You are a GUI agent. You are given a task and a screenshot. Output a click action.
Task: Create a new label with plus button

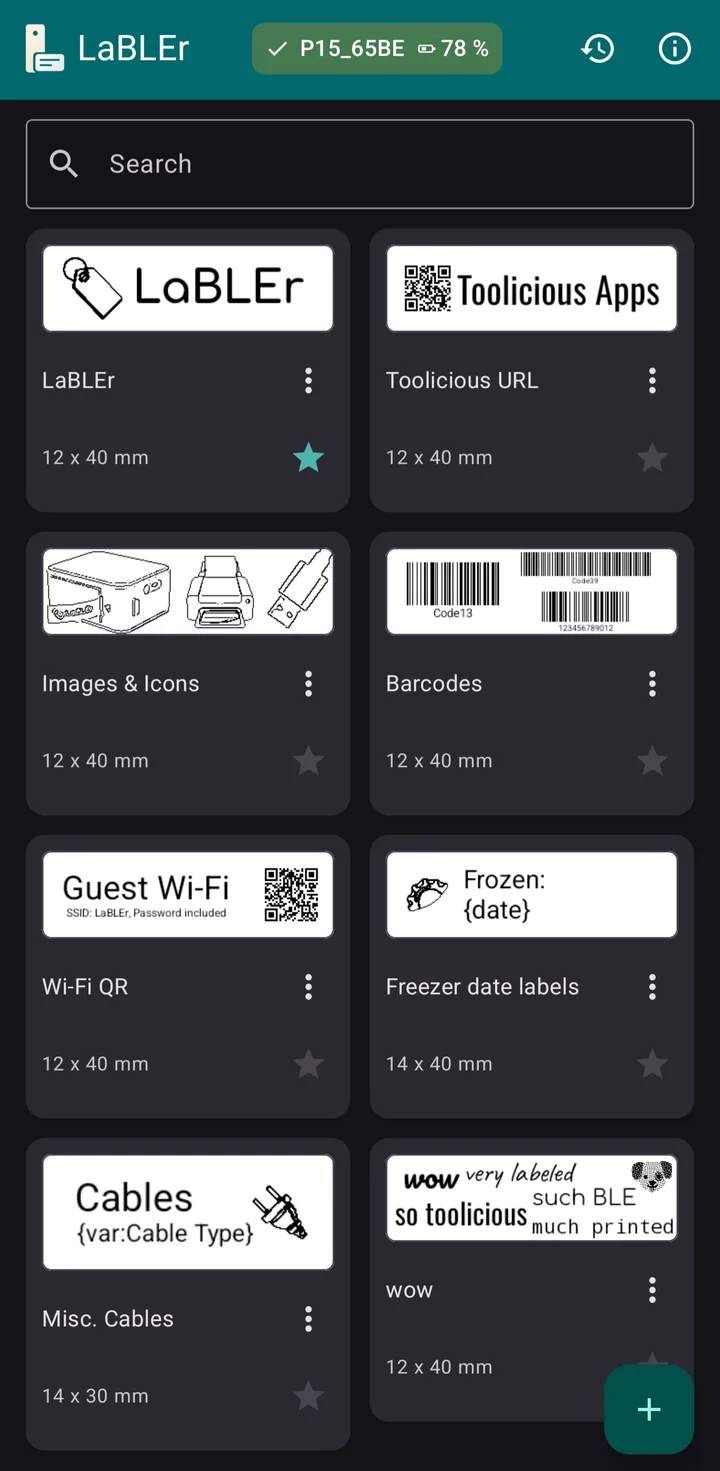(649, 1409)
